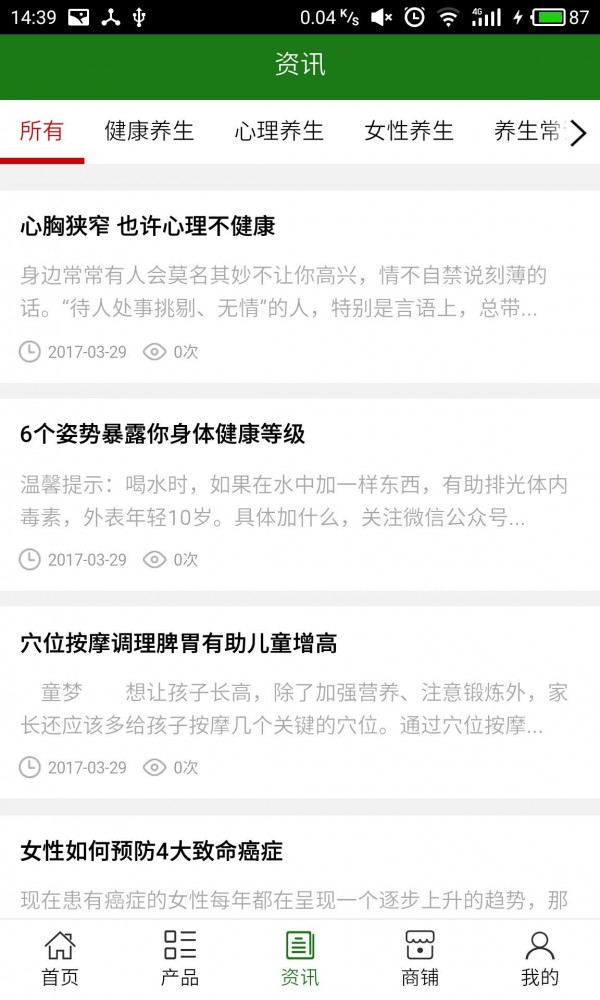Switch to the 产品 tab
Viewport: 600px width, 1000px height.
point(180,959)
